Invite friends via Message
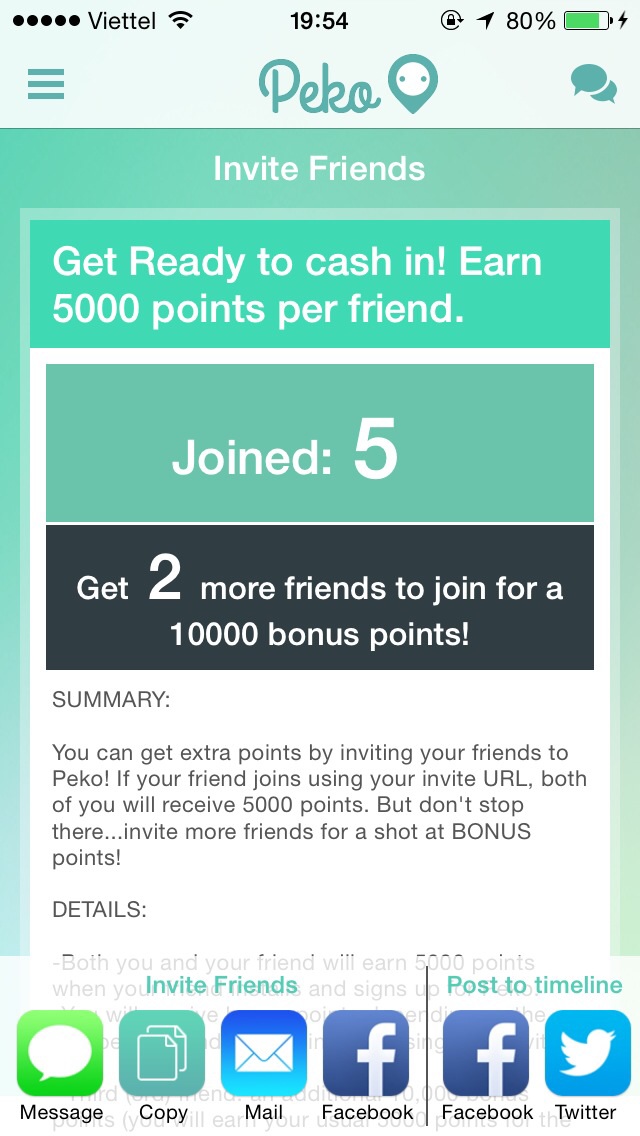 (x=60, y=1054)
